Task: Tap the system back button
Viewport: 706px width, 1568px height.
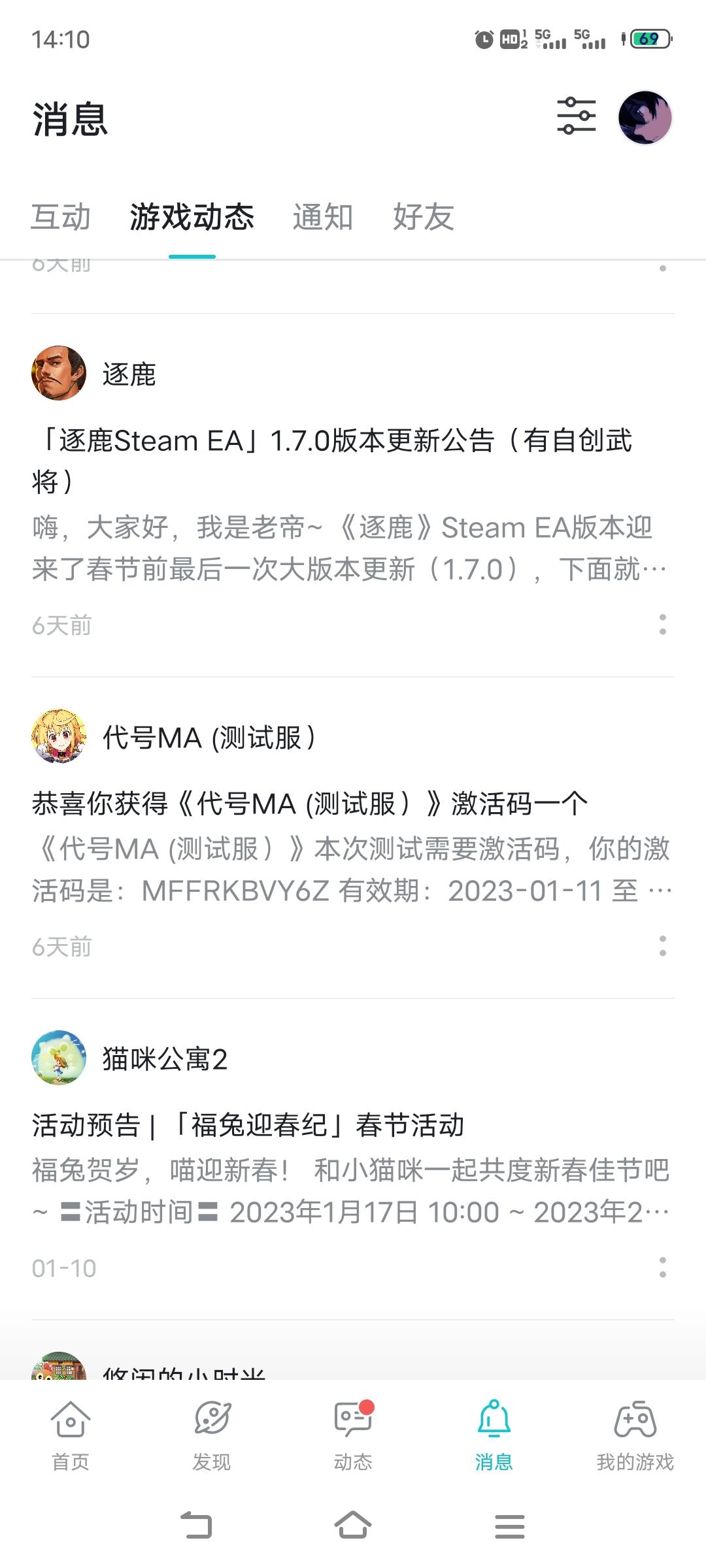Action: tap(196, 1526)
